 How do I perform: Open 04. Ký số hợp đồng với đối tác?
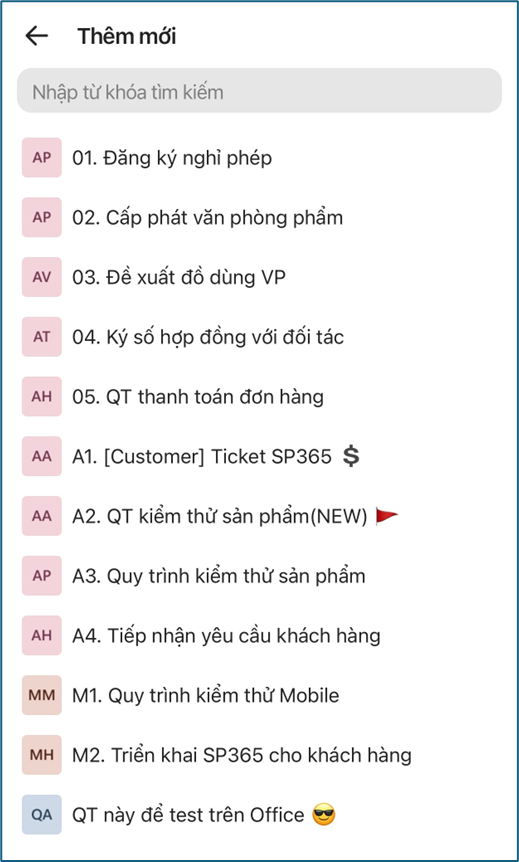260,336
